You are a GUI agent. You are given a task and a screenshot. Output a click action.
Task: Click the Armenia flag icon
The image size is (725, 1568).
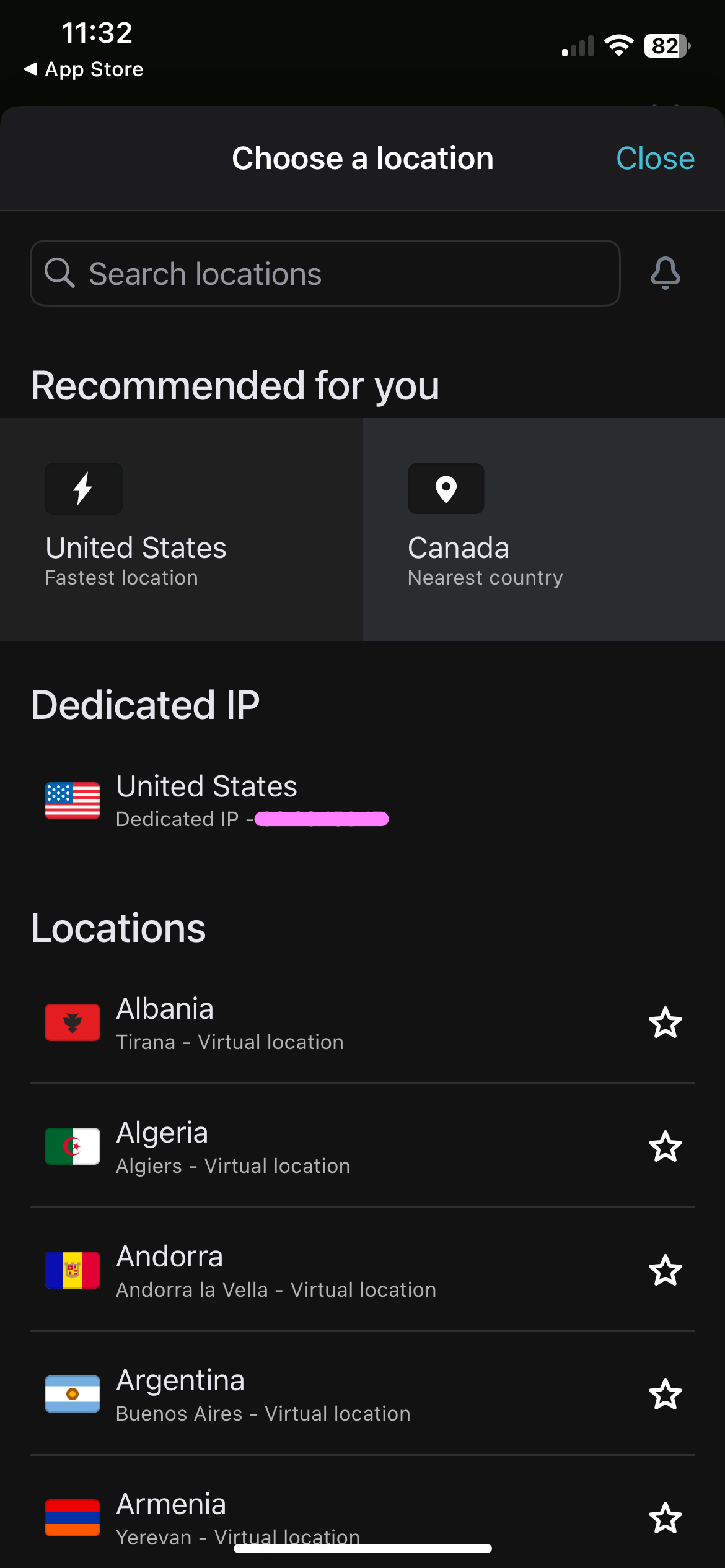pos(72,1518)
